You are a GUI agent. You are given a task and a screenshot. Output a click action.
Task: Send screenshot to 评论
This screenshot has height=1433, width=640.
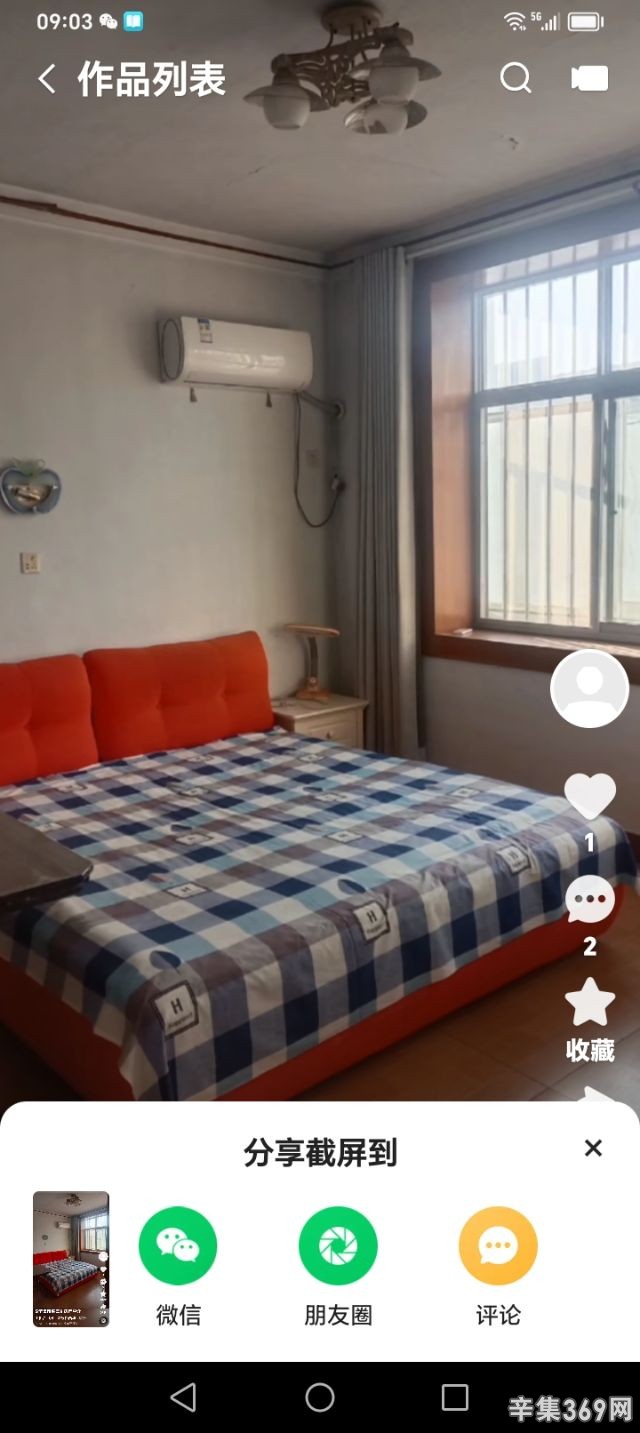pyautogui.click(x=498, y=1246)
